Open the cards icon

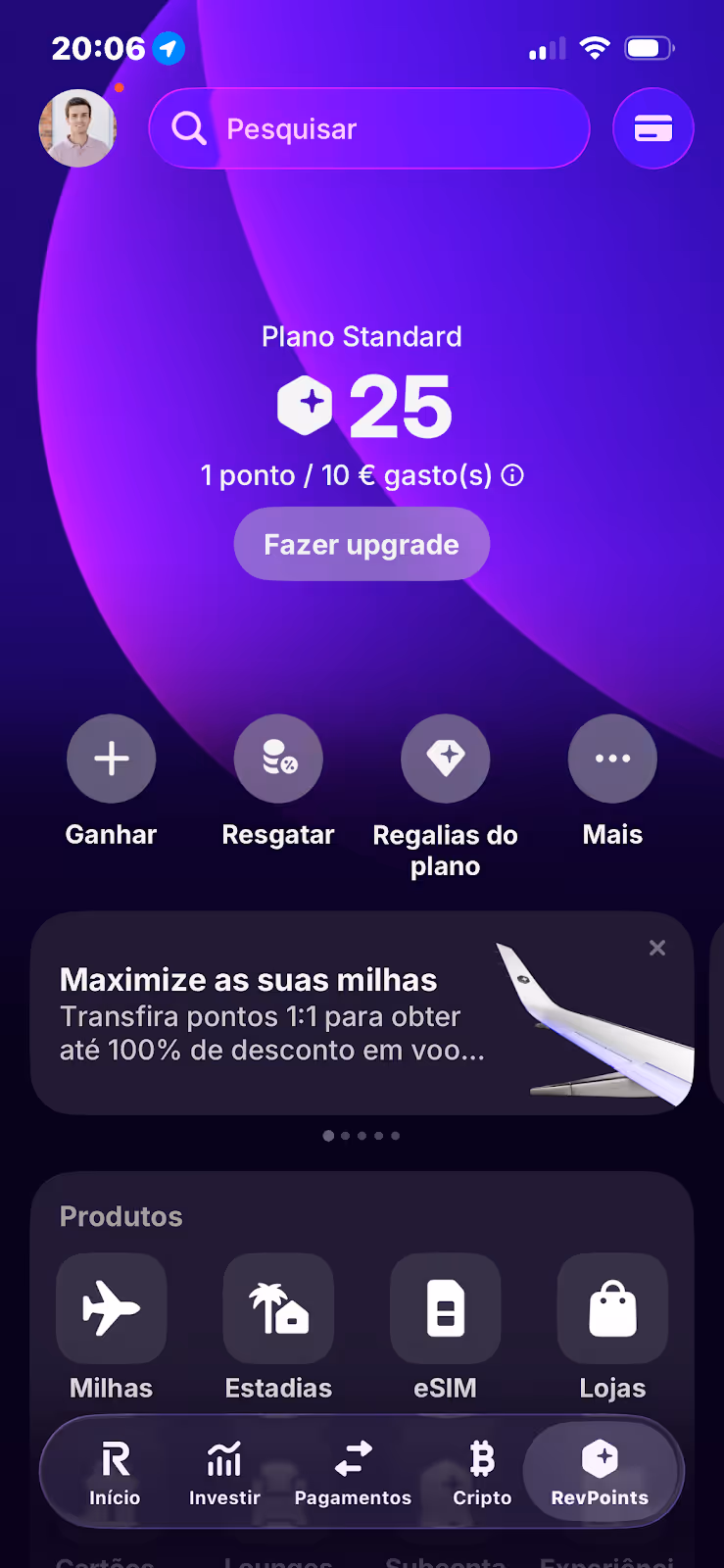(x=652, y=128)
